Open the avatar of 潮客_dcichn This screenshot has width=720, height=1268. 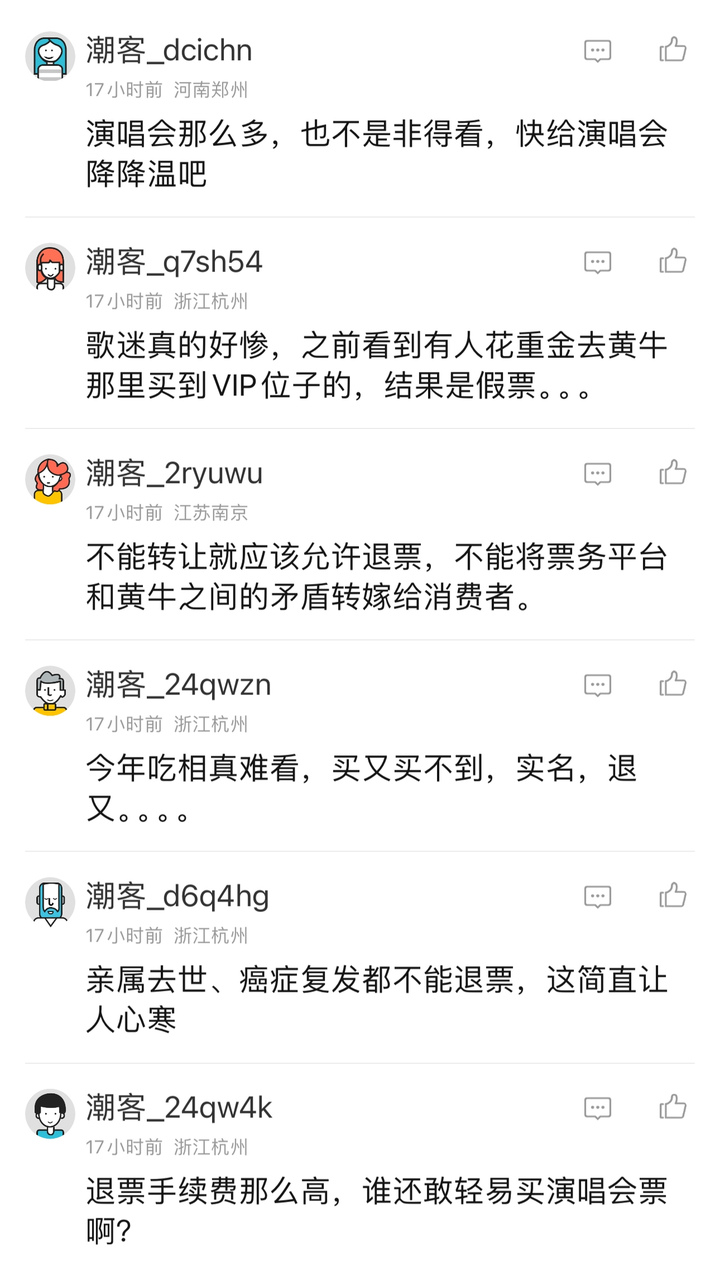(x=50, y=56)
